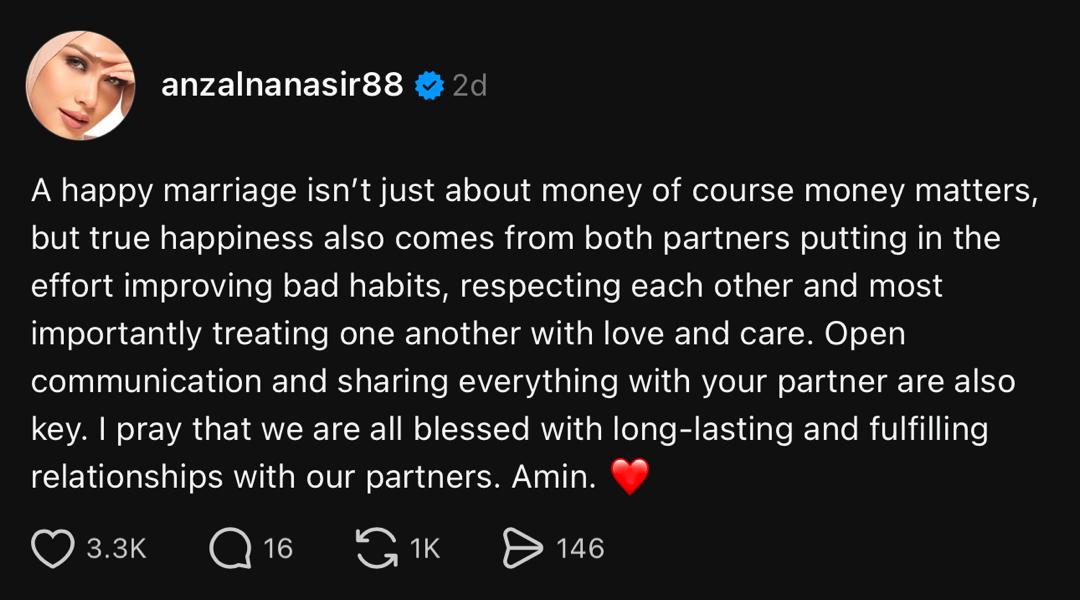
Task: Visit the anzalnanasir88 username link
Action: [x=282, y=86]
